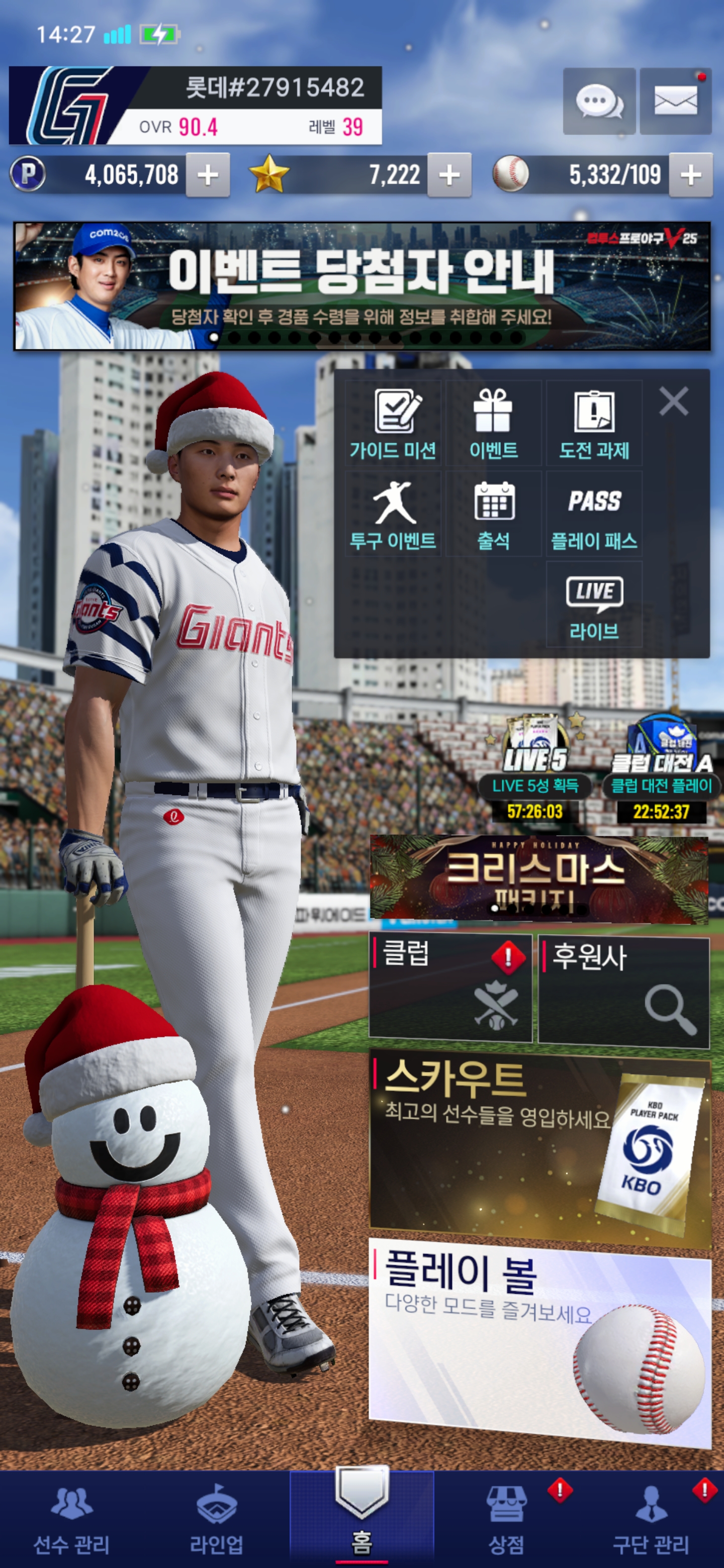724x1568 pixels.
Task: Open the chat speech bubble icon
Action: (599, 101)
